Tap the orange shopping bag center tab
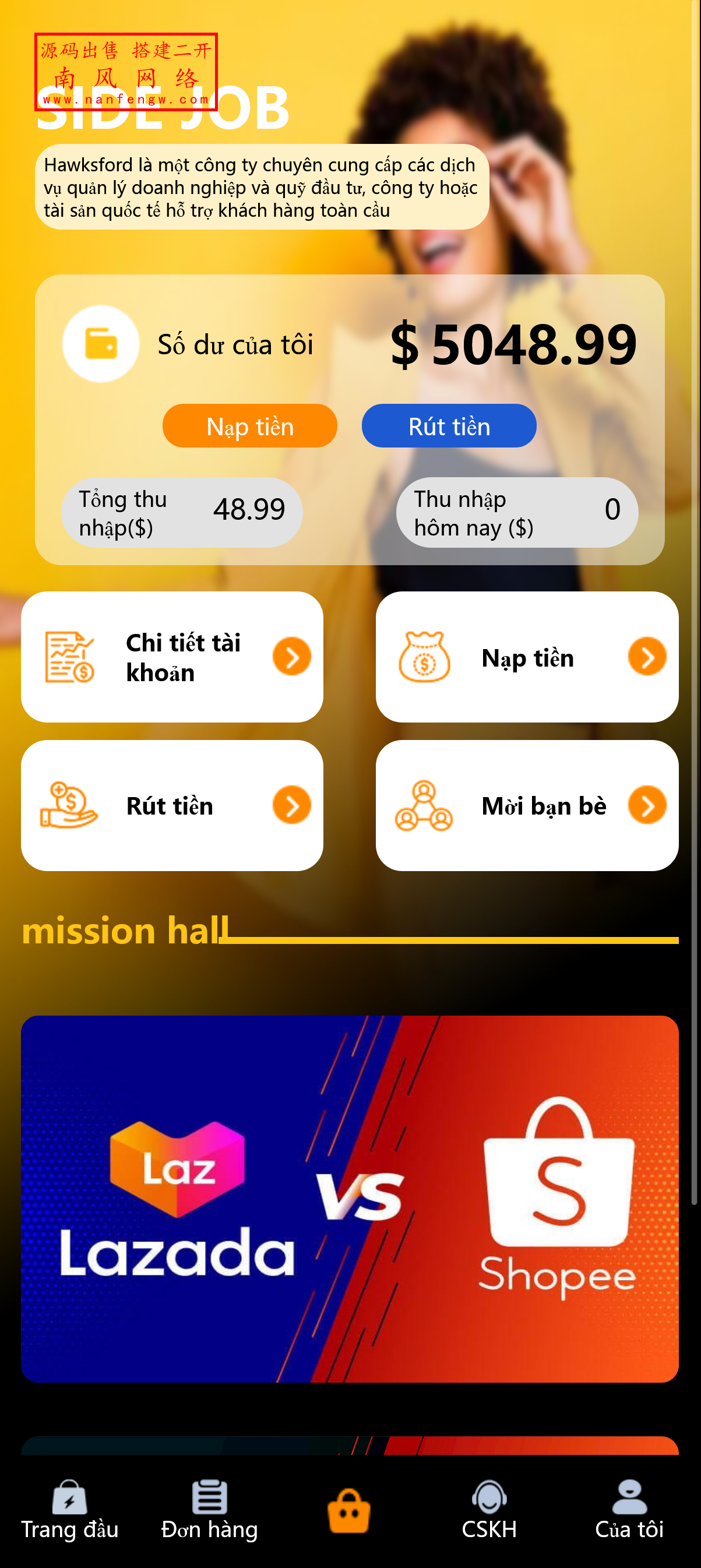Image resolution: width=701 pixels, height=1568 pixels. tap(348, 1511)
